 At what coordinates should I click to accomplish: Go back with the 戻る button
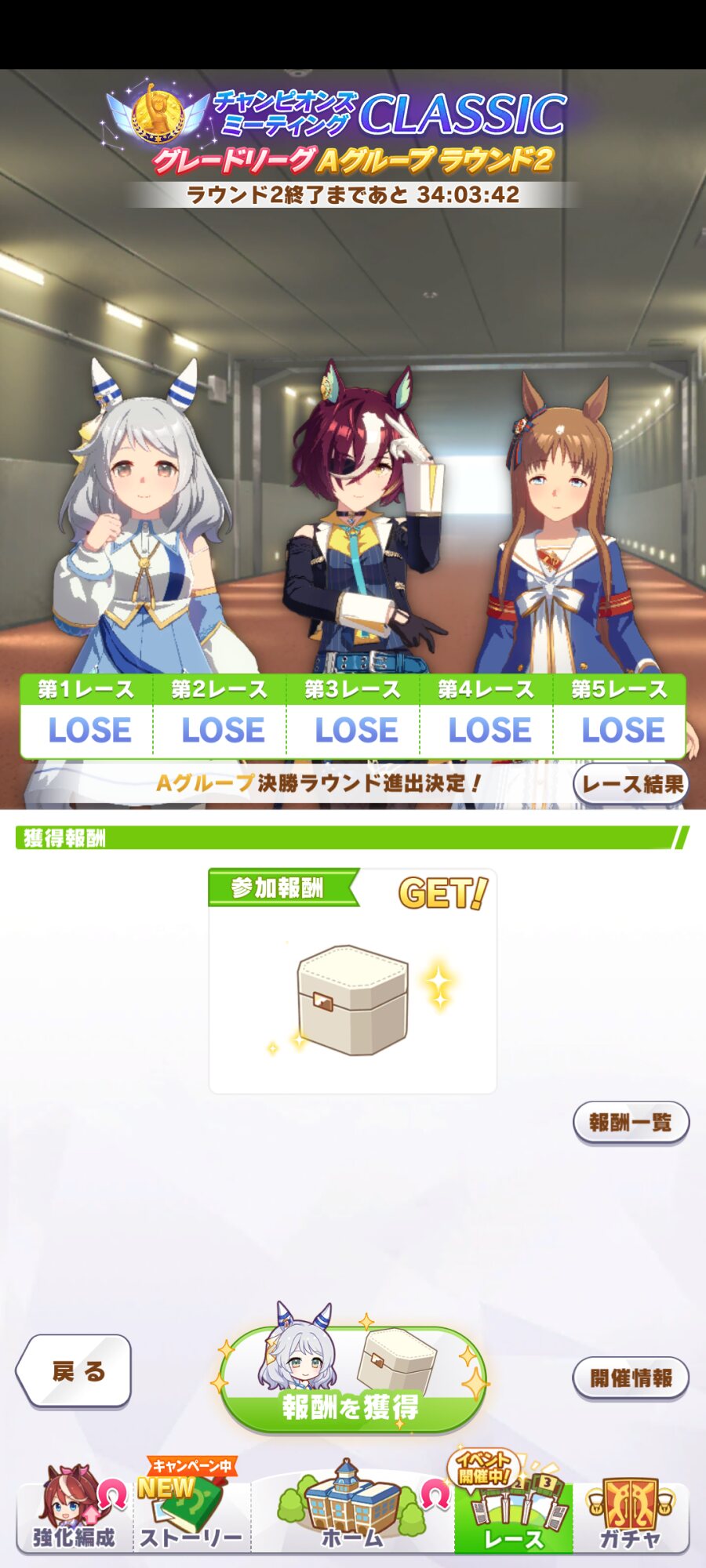[x=74, y=1370]
